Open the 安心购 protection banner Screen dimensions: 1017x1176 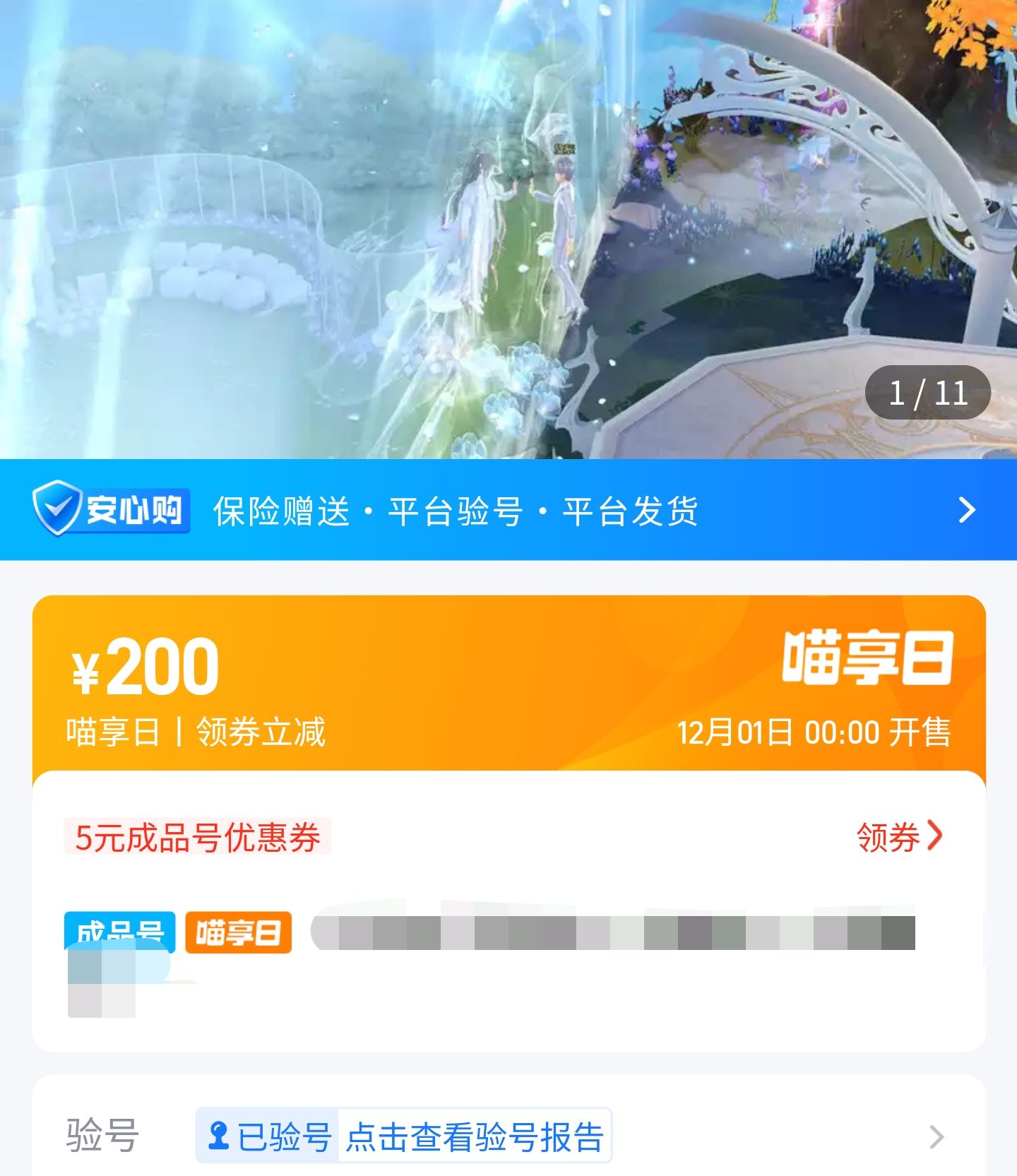(x=509, y=510)
